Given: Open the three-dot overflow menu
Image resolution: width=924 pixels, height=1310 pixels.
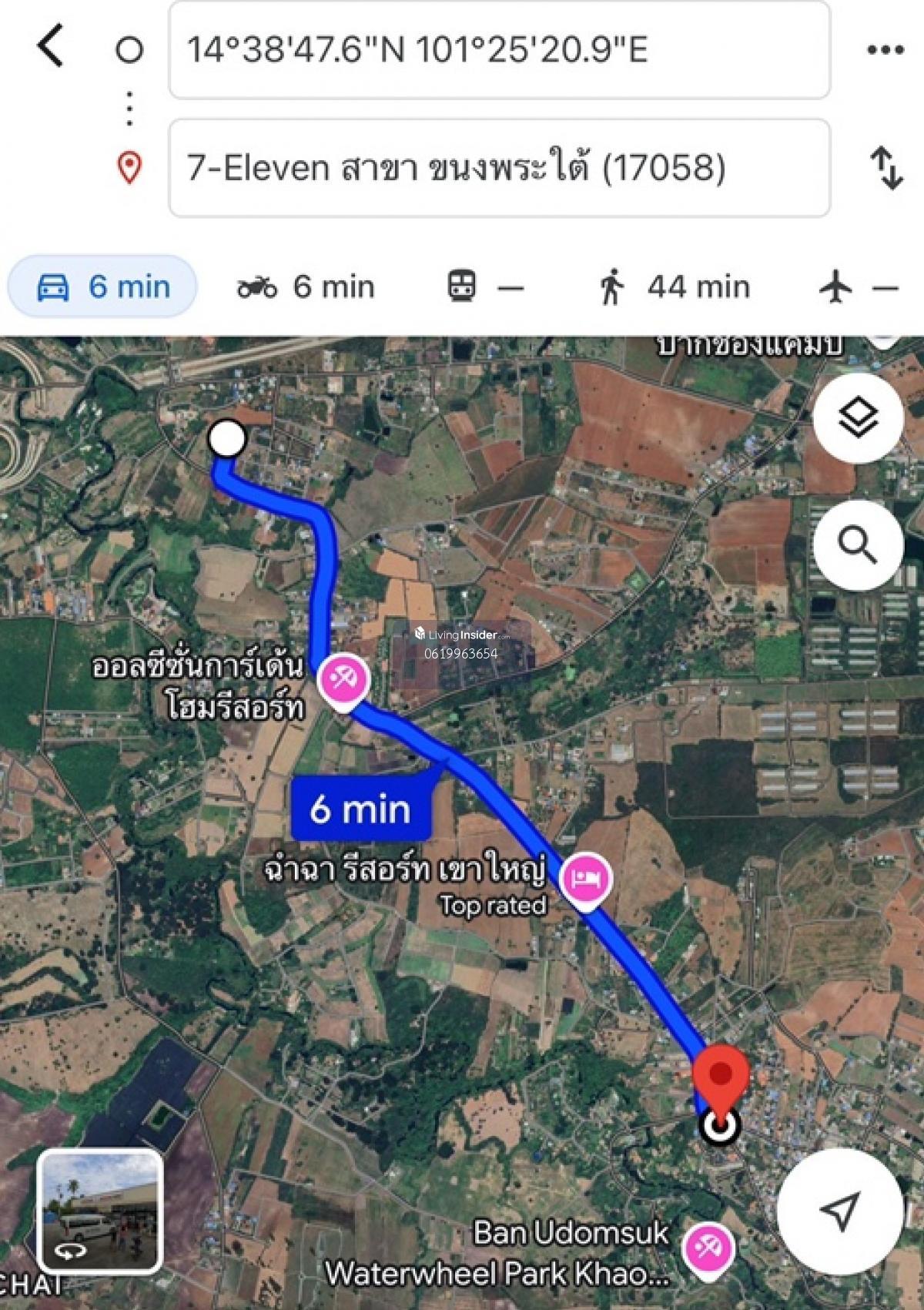Looking at the screenshot, I should coord(885,50).
